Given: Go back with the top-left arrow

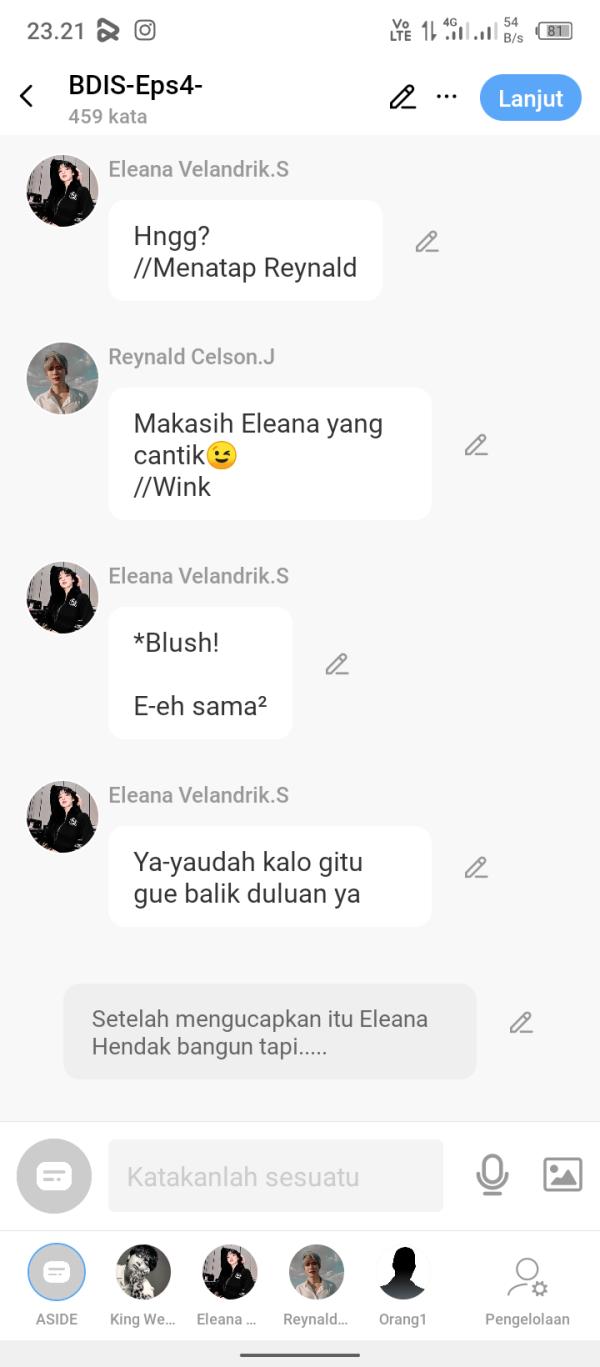Looking at the screenshot, I should (27, 97).
